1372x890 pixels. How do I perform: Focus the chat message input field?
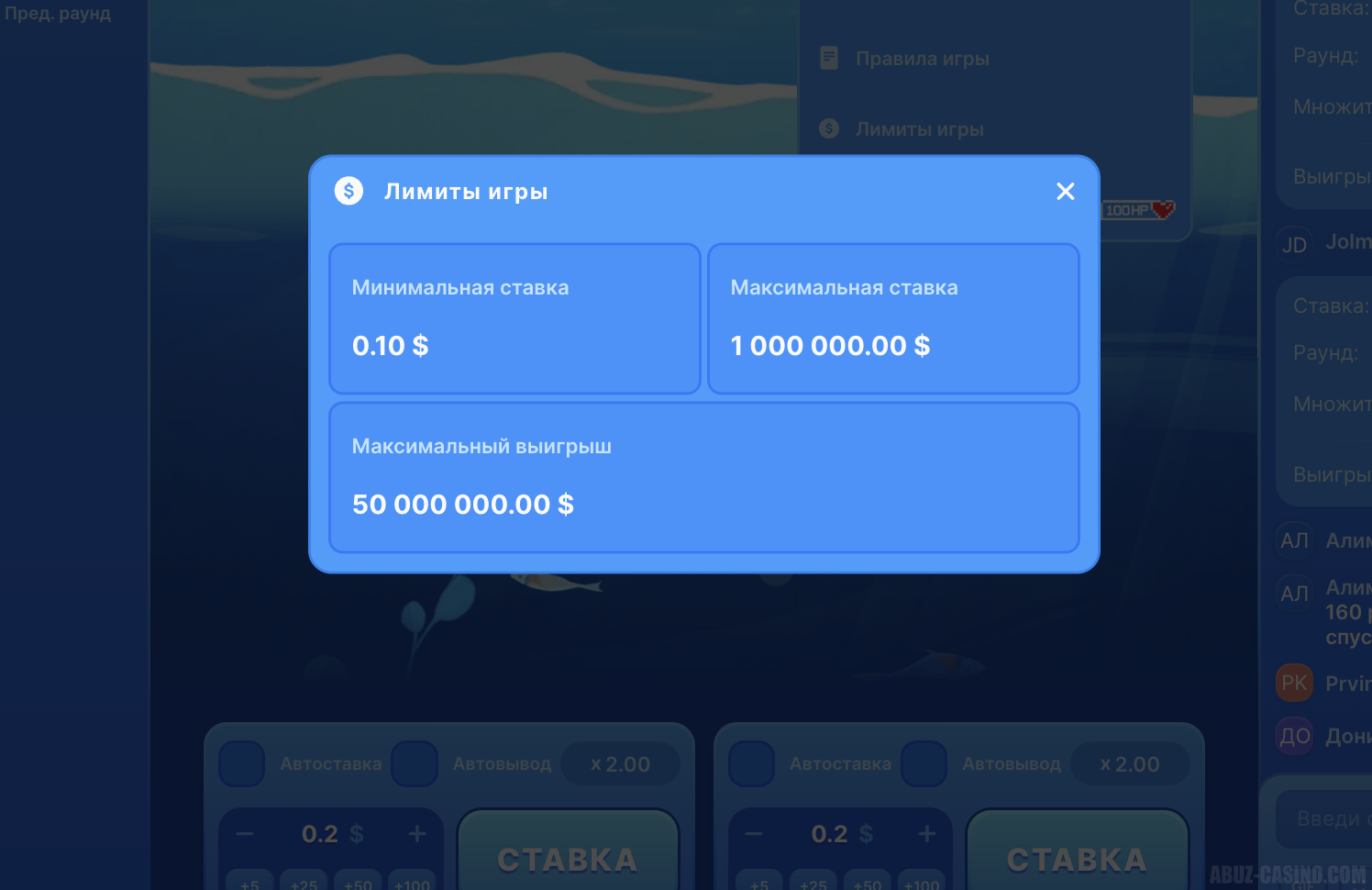coord(1327,818)
